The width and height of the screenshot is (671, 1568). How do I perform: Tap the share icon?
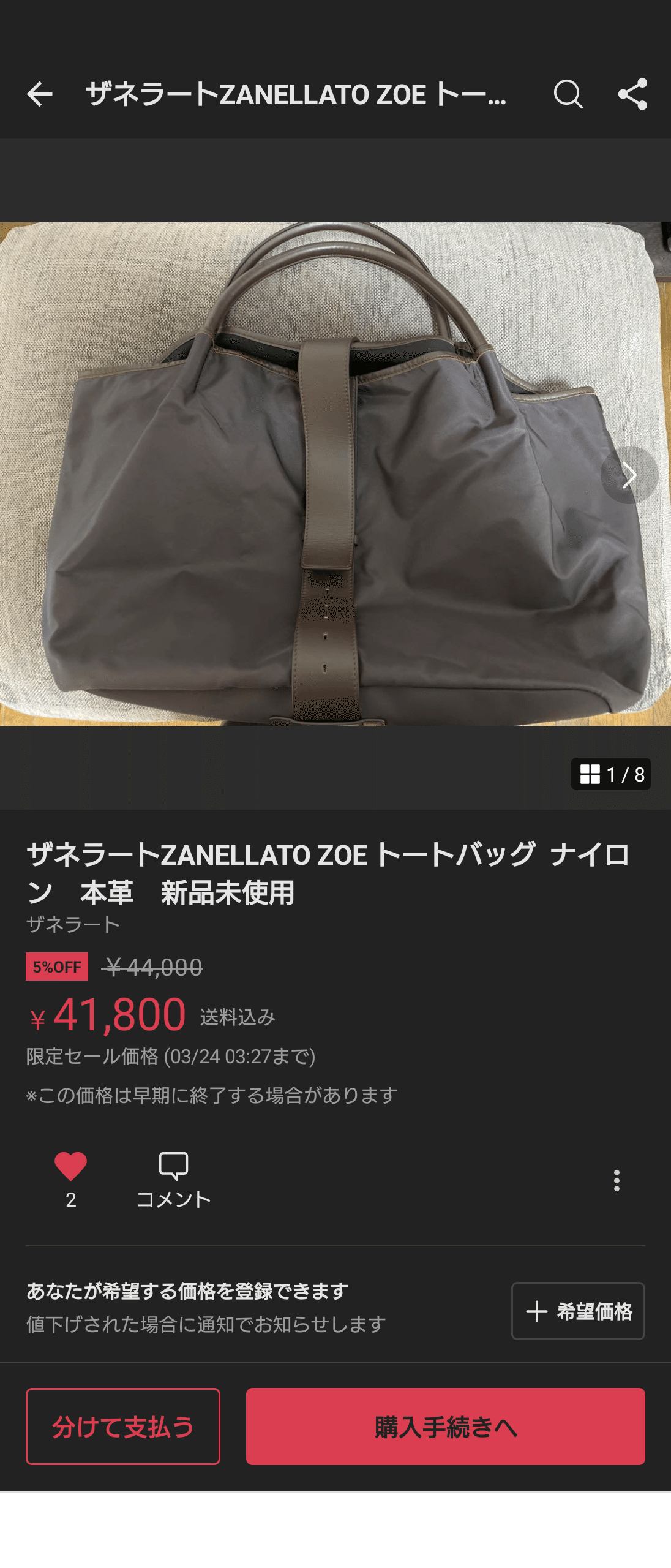[633, 95]
